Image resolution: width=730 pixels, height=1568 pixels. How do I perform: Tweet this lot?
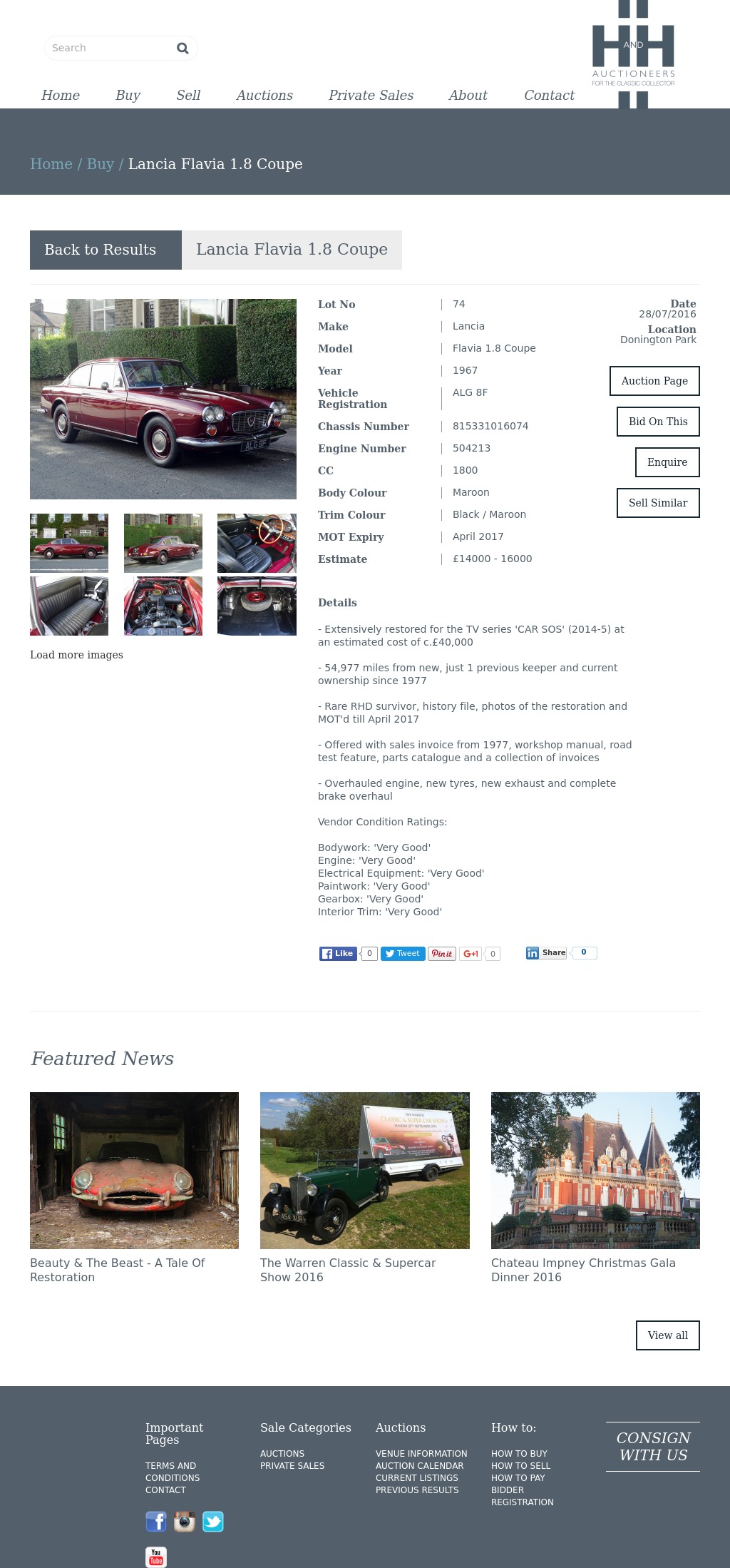coord(403,954)
